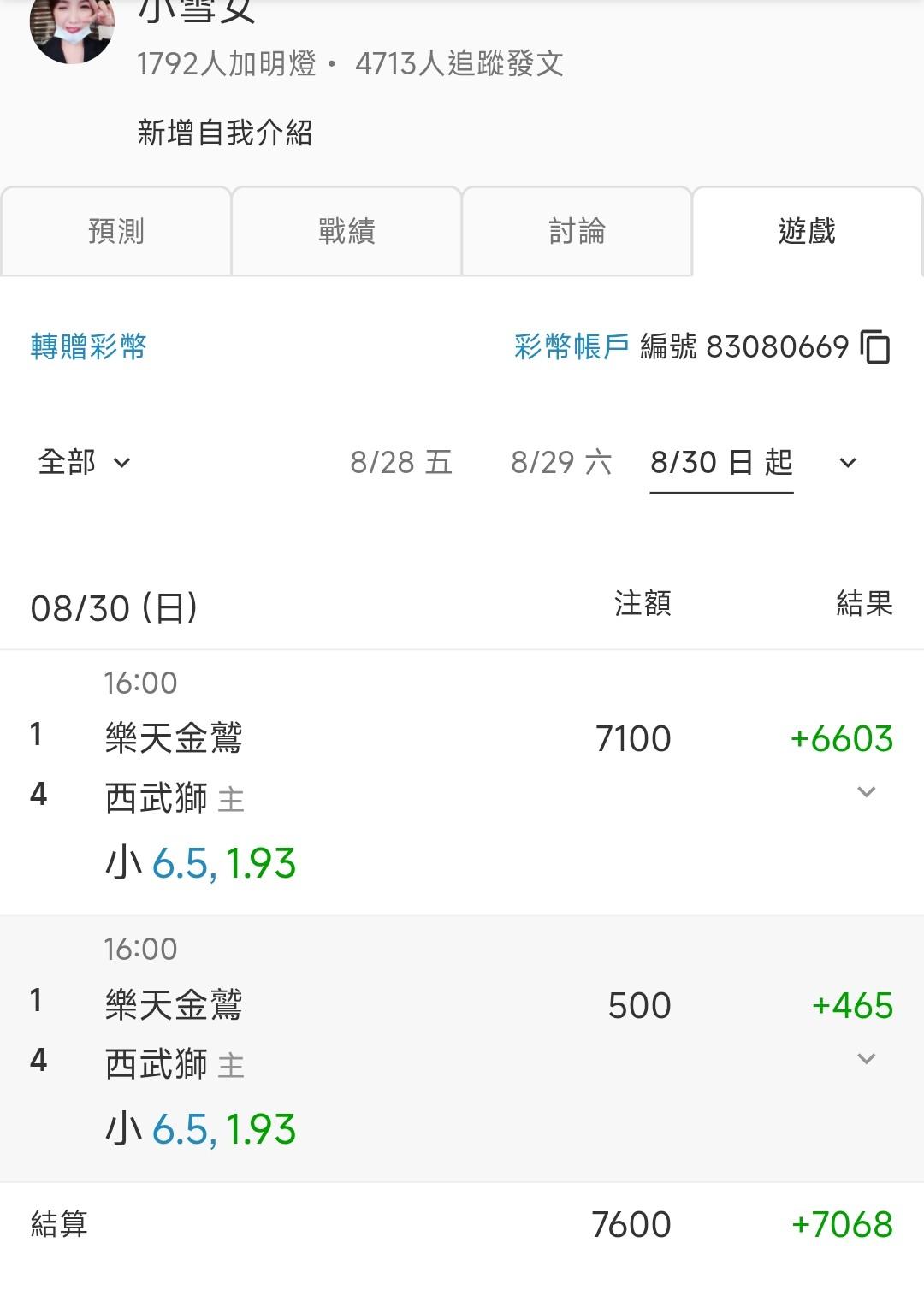The width and height of the screenshot is (924, 1290).
Task: Go to the 討論 tab
Action: [577, 231]
